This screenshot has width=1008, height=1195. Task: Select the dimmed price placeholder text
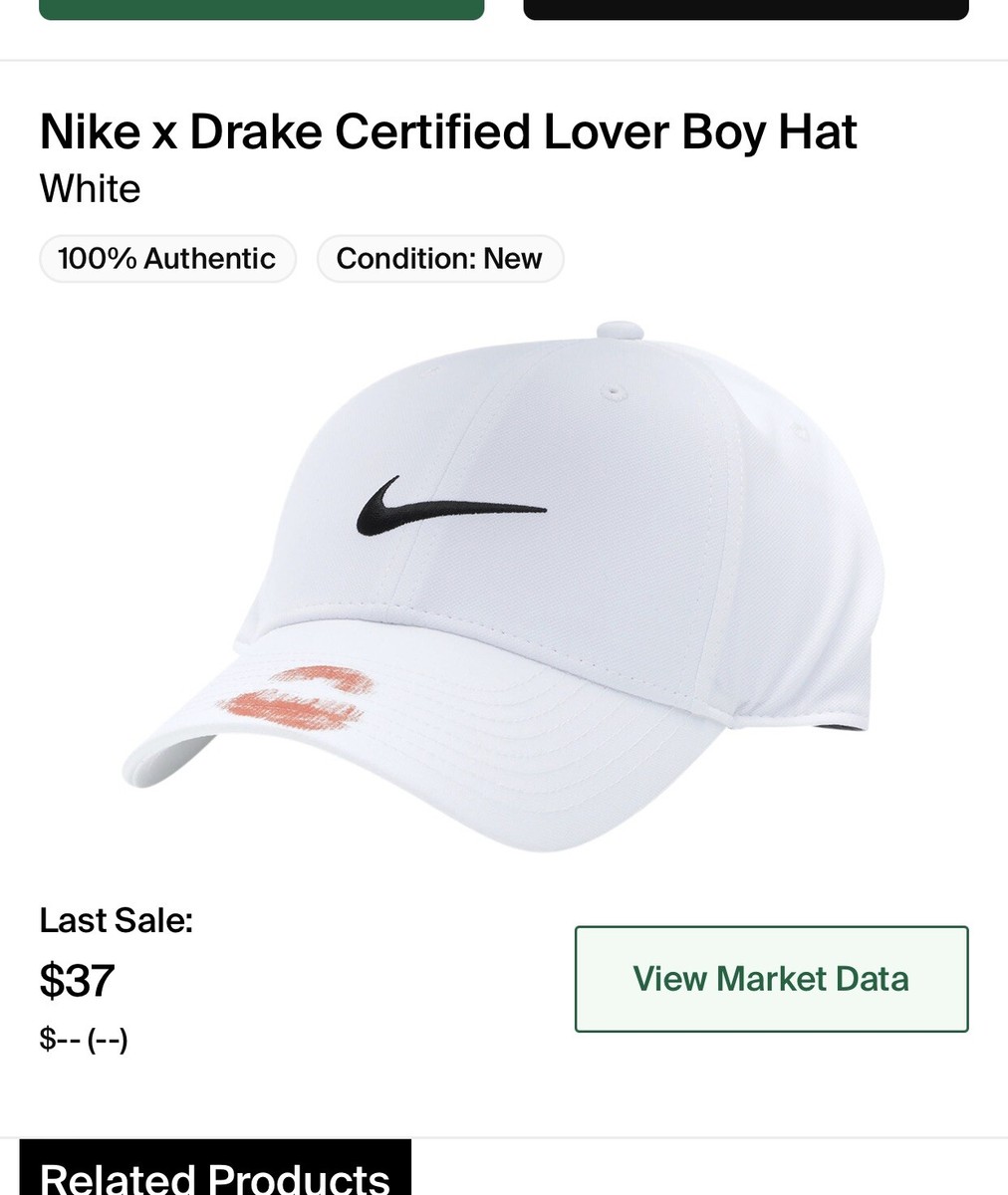[x=84, y=1042]
